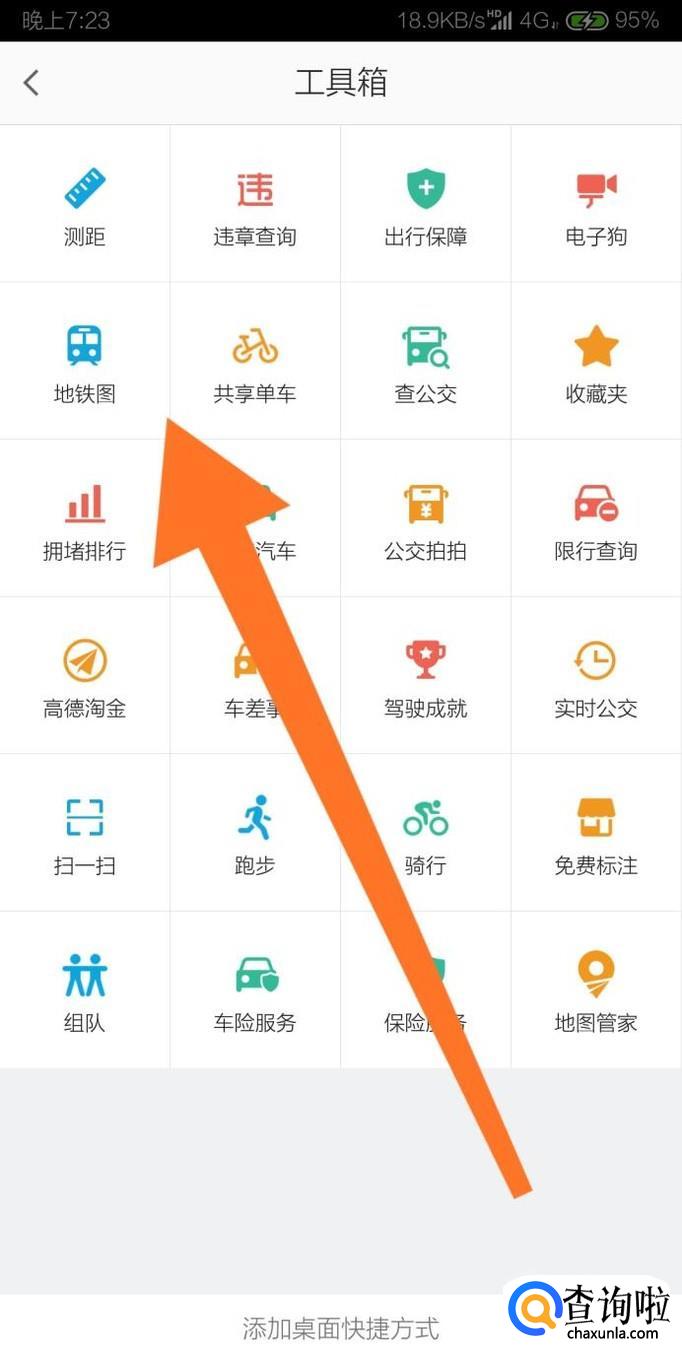Open 查公交
This screenshot has width=682, height=1364.
coord(426,362)
